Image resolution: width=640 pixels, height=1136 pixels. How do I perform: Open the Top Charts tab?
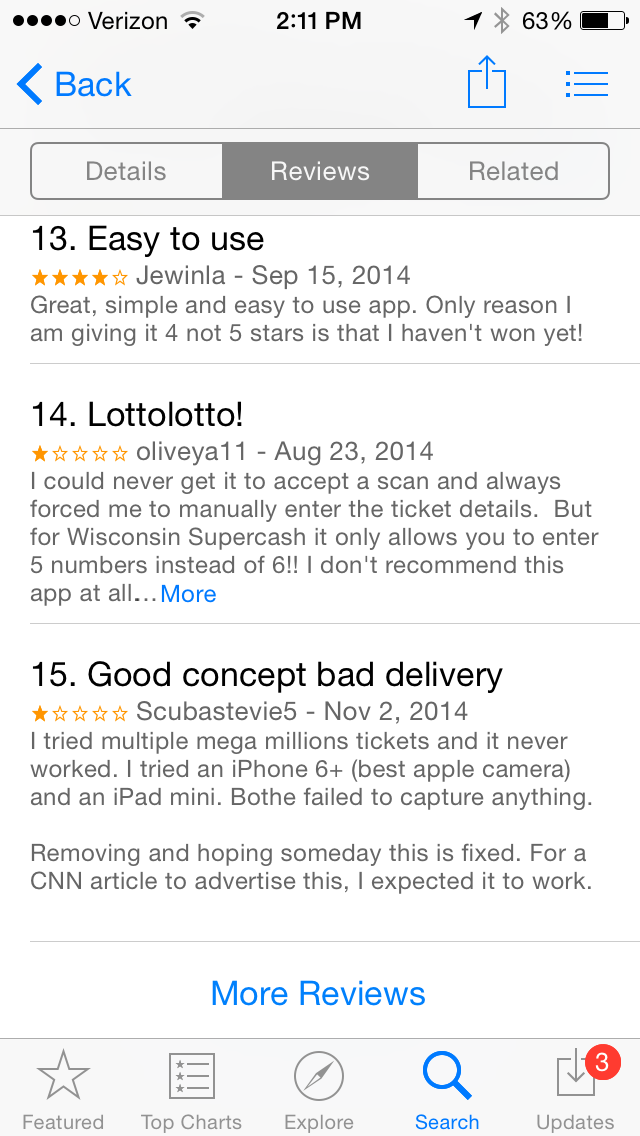click(191, 1090)
